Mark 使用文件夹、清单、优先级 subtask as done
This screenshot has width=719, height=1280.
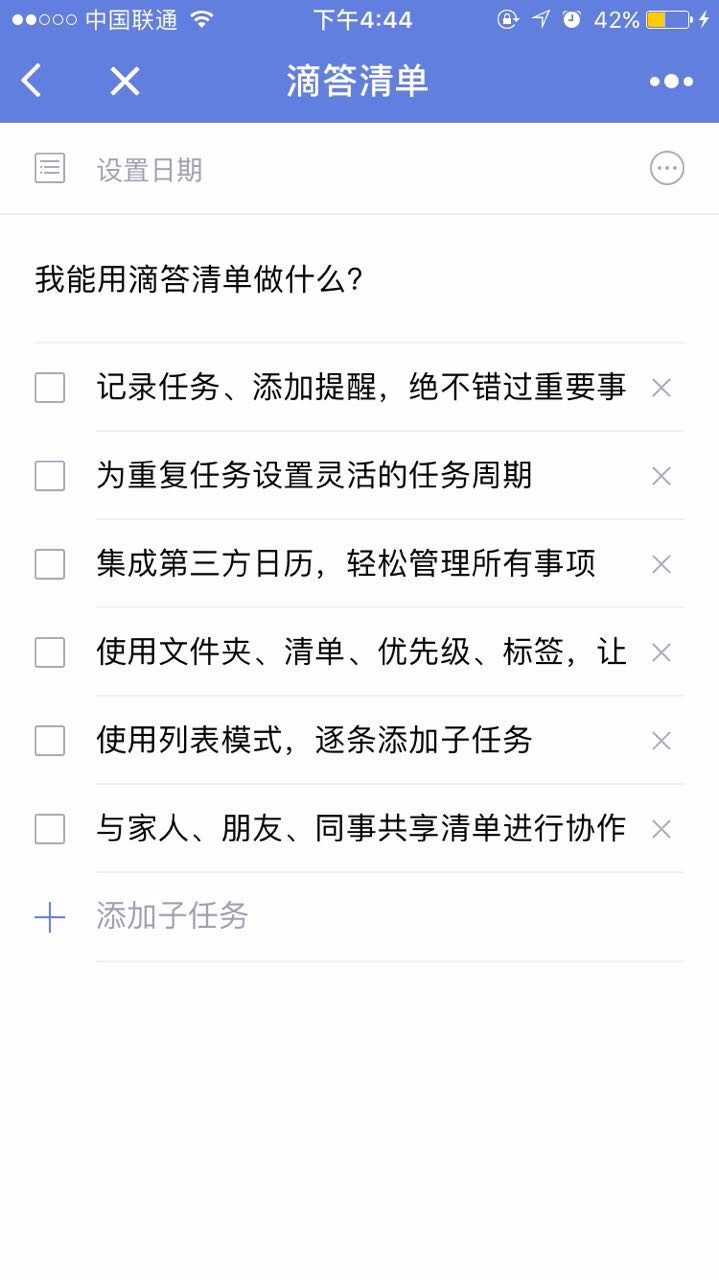50,652
